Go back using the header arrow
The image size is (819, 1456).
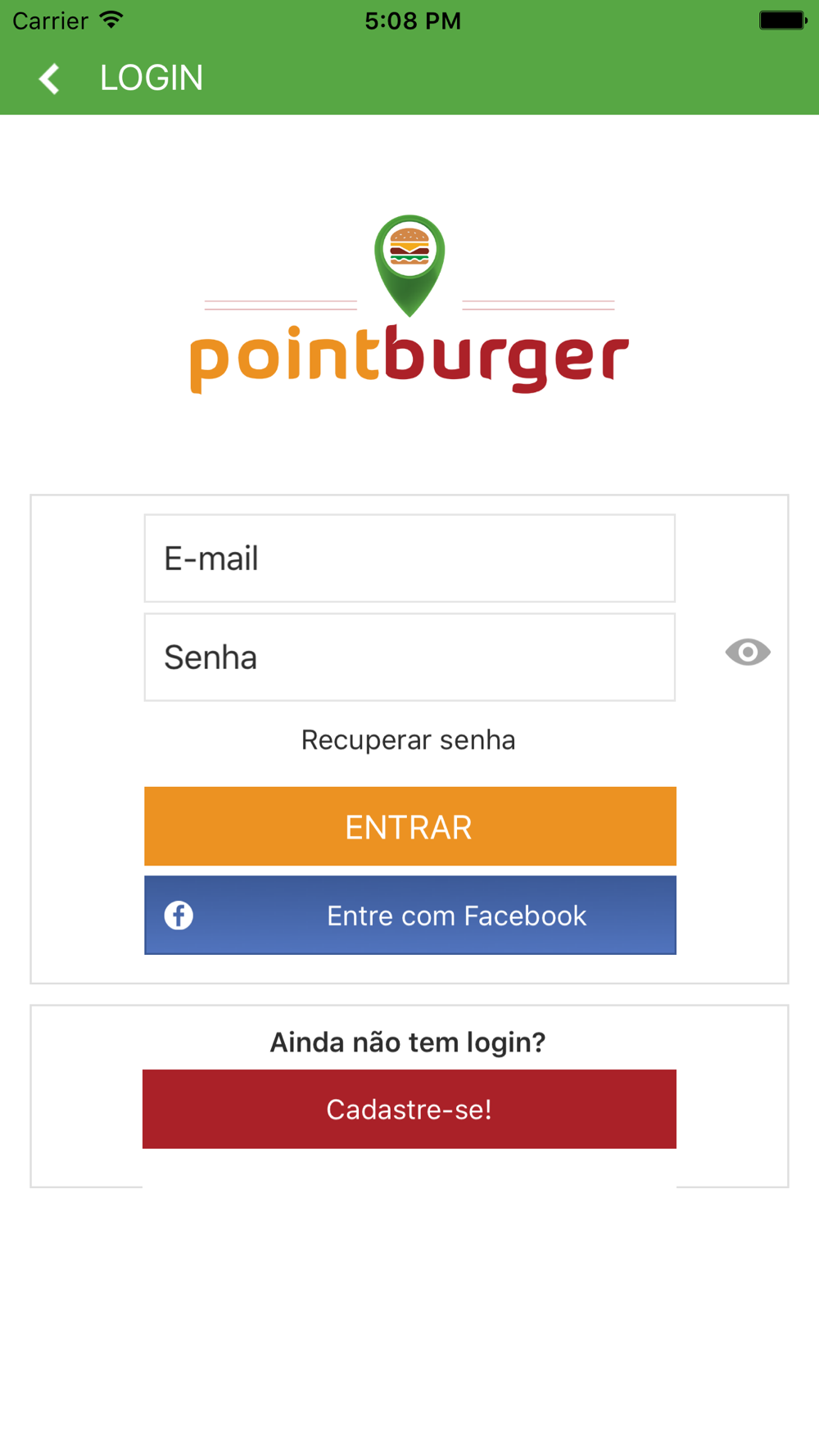tap(49, 79)
